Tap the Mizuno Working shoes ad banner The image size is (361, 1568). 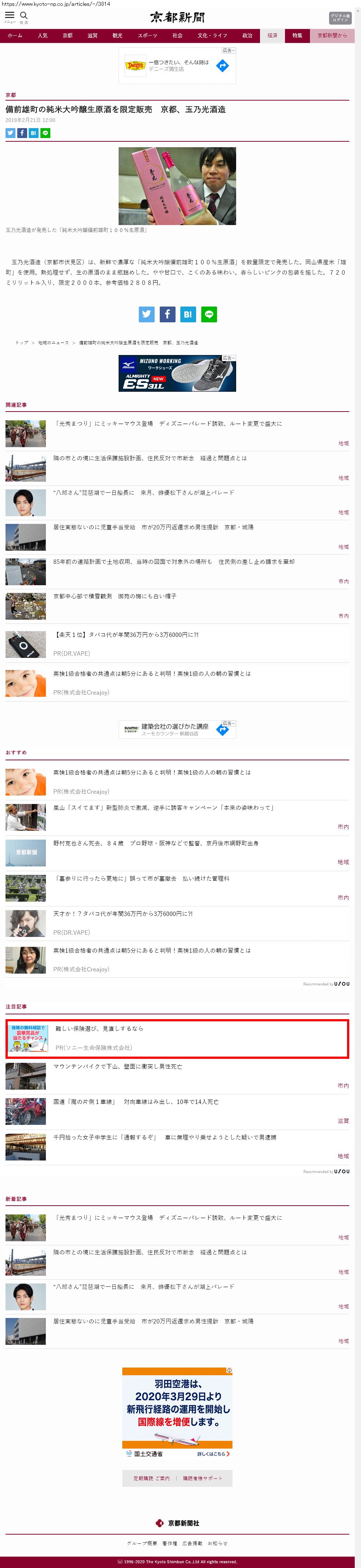tap(177, 373)
